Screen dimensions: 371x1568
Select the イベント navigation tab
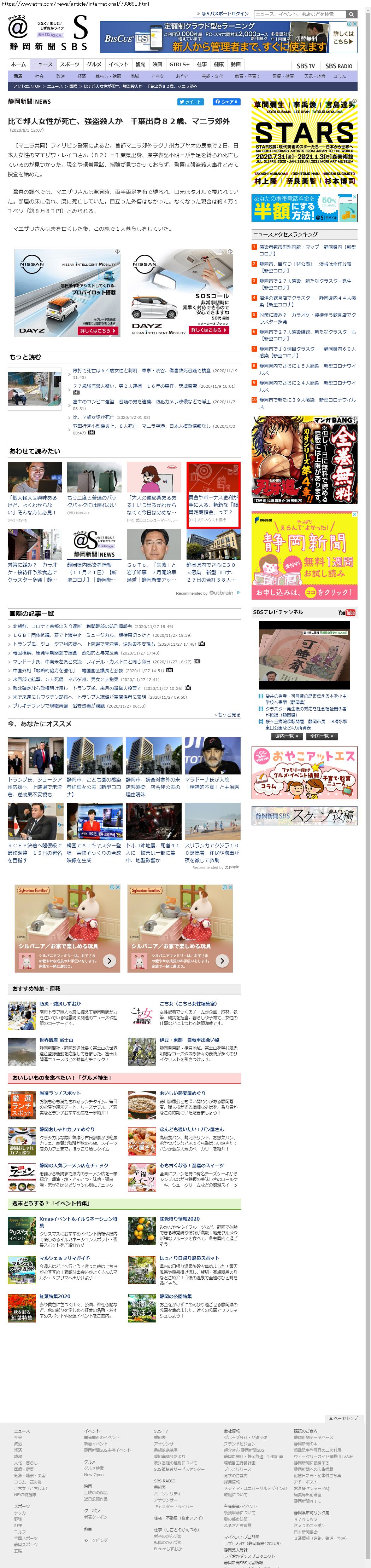click(118, 64)
